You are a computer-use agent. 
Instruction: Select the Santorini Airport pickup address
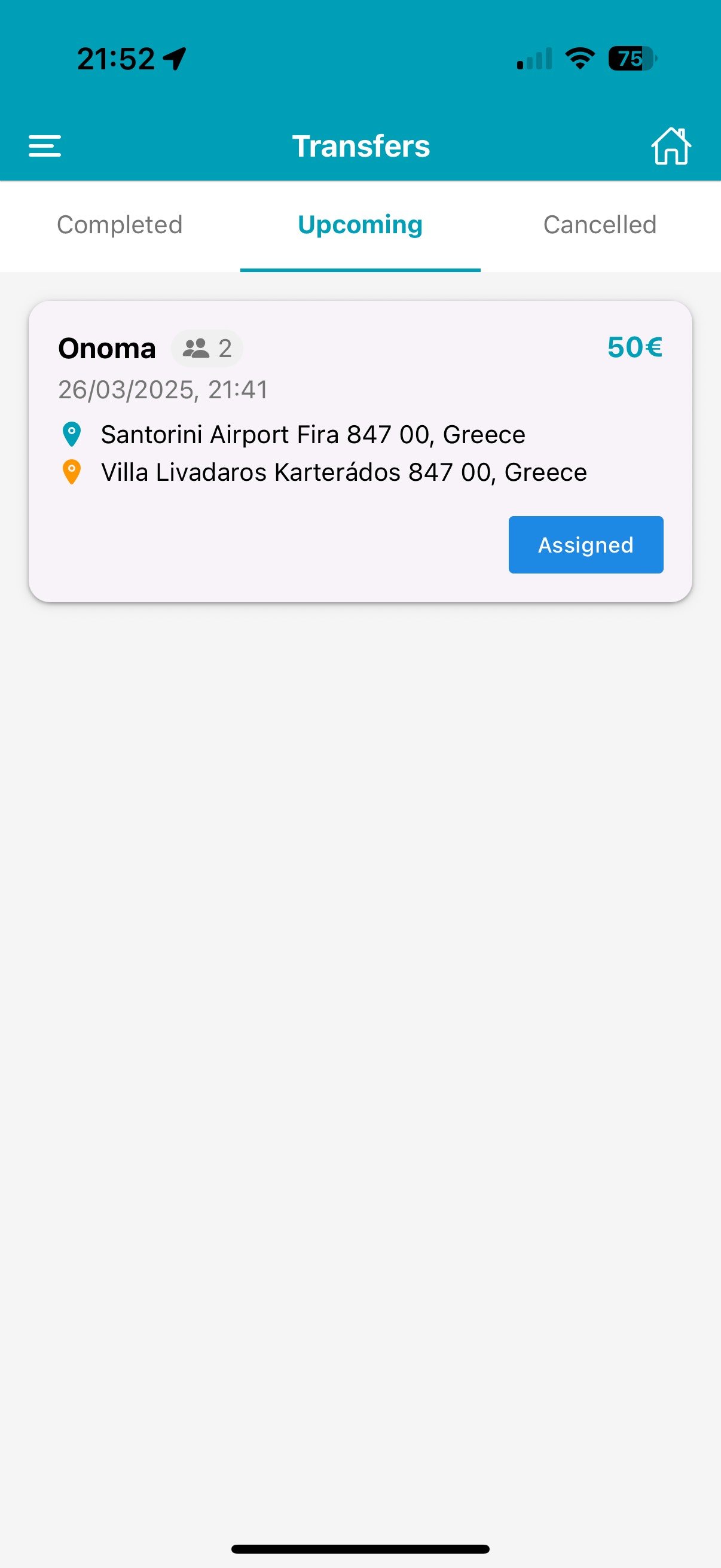313,434
